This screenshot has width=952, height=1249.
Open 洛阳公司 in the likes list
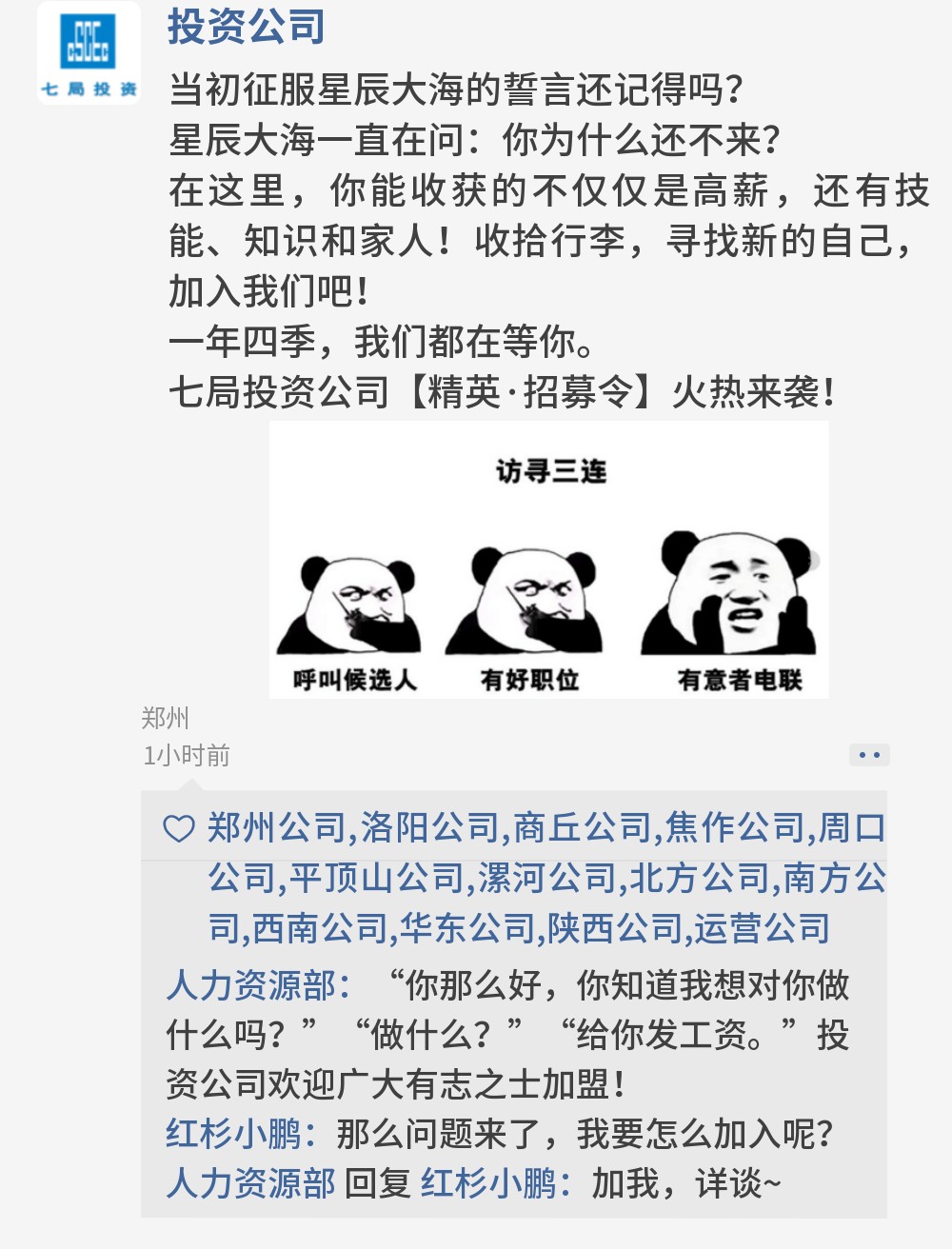[x=429, y=827]
